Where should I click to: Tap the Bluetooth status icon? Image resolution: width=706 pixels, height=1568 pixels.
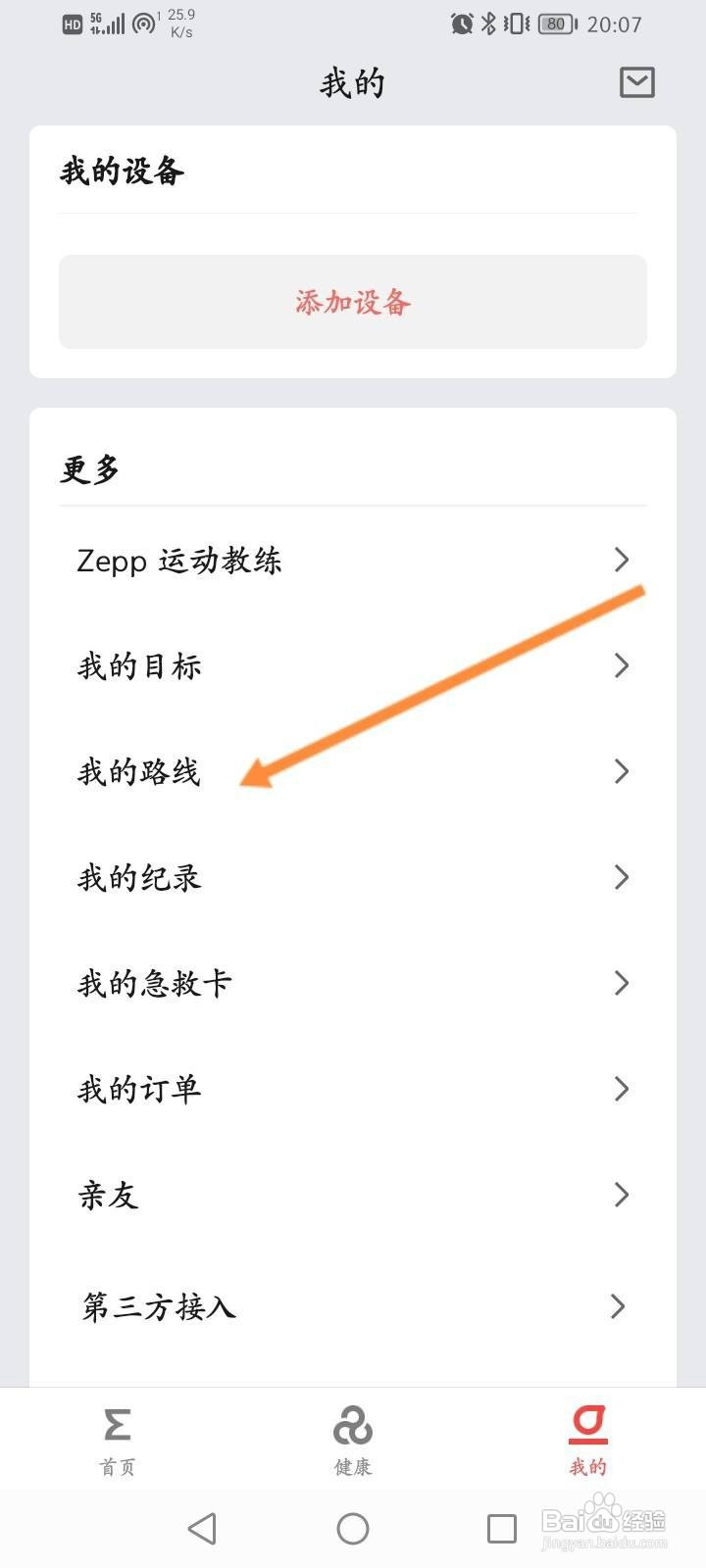[x=486, y=24]
